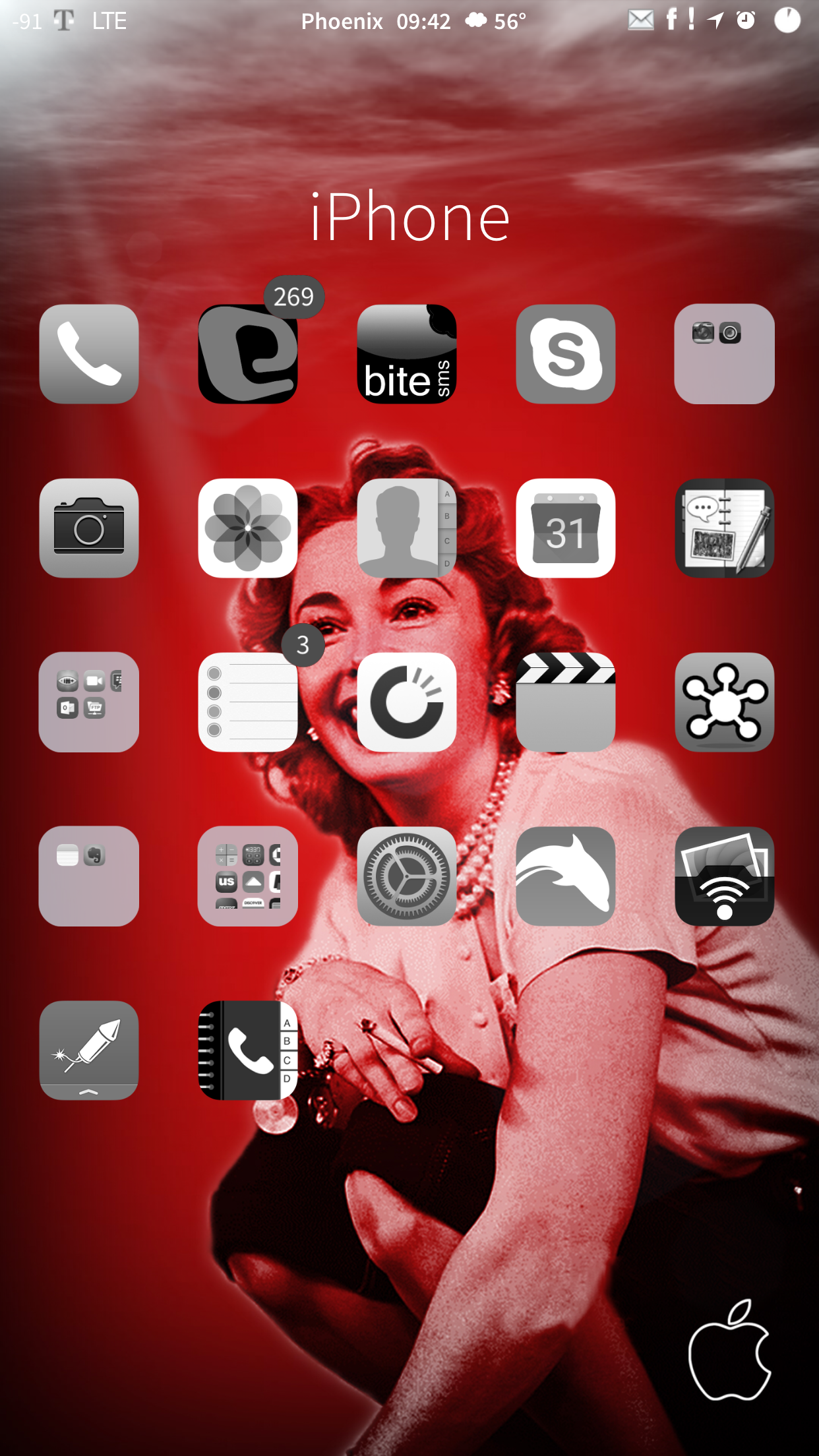The width and height of the screenshot is (819, 1456).
Task: Open the Videos clapperboard app
Action: point(566,702)
